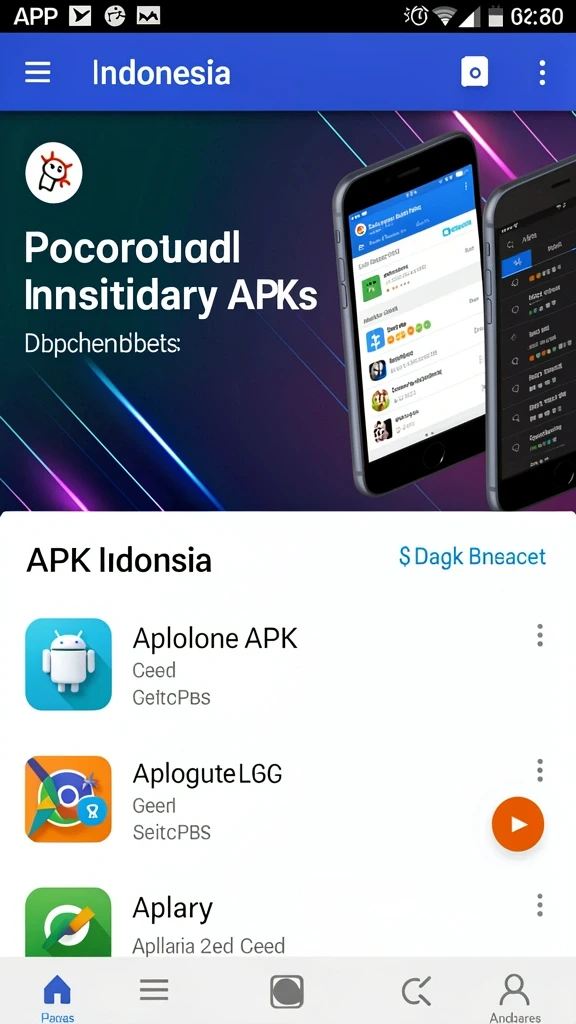Show more options for AploguteLGG
The width and height of the screenshot is (576, 1024).
pos(539,771)
